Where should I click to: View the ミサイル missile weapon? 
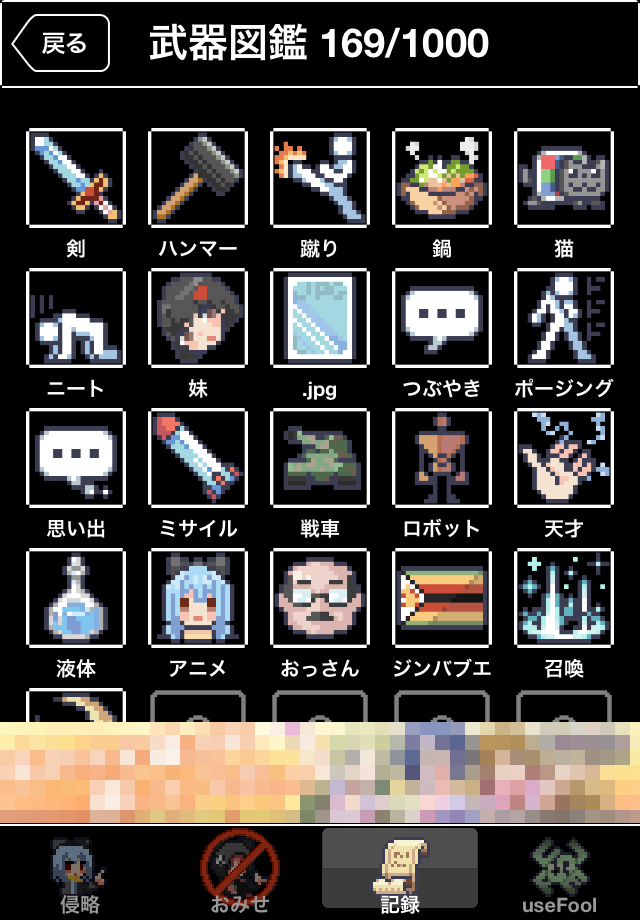point(198,458)
